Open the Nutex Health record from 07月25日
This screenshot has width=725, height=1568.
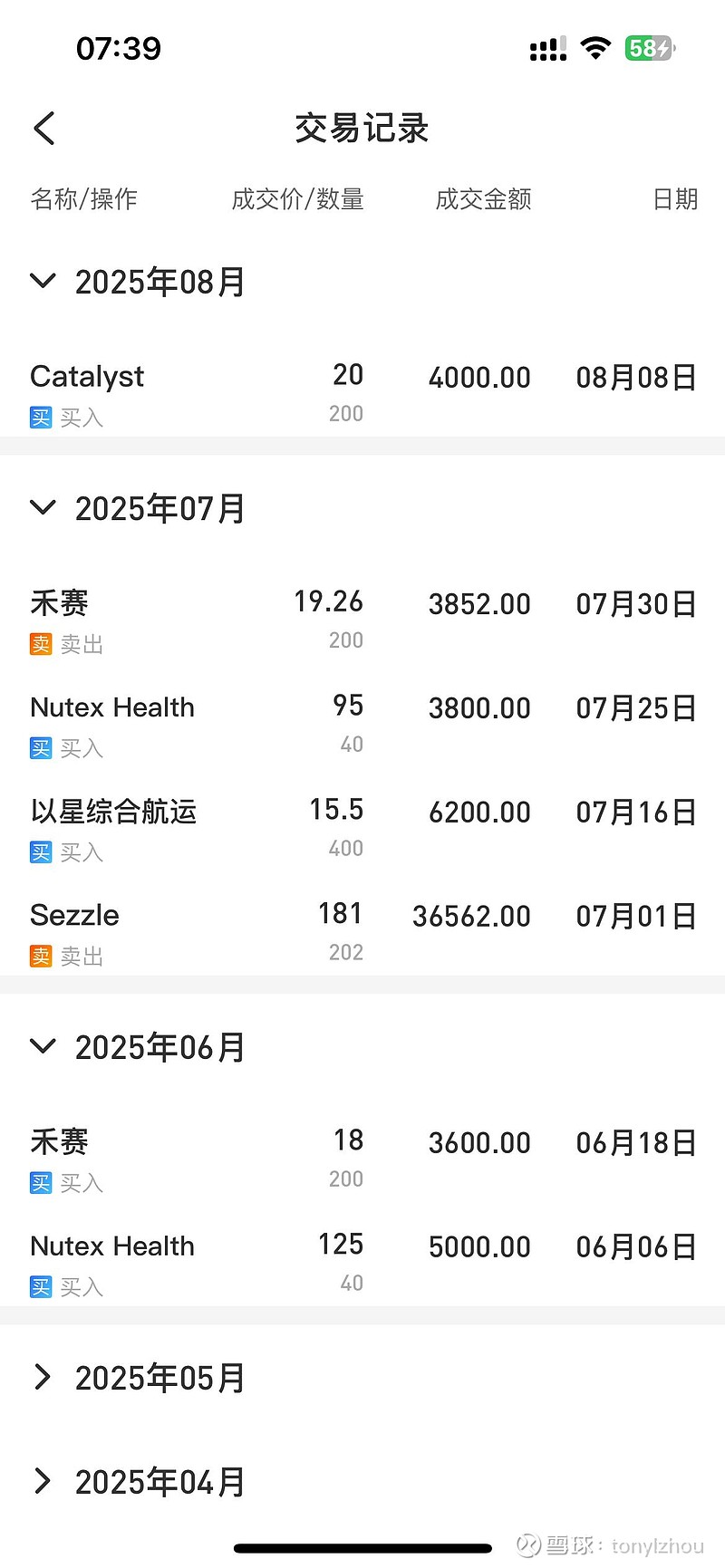click(x=362, y=725)
